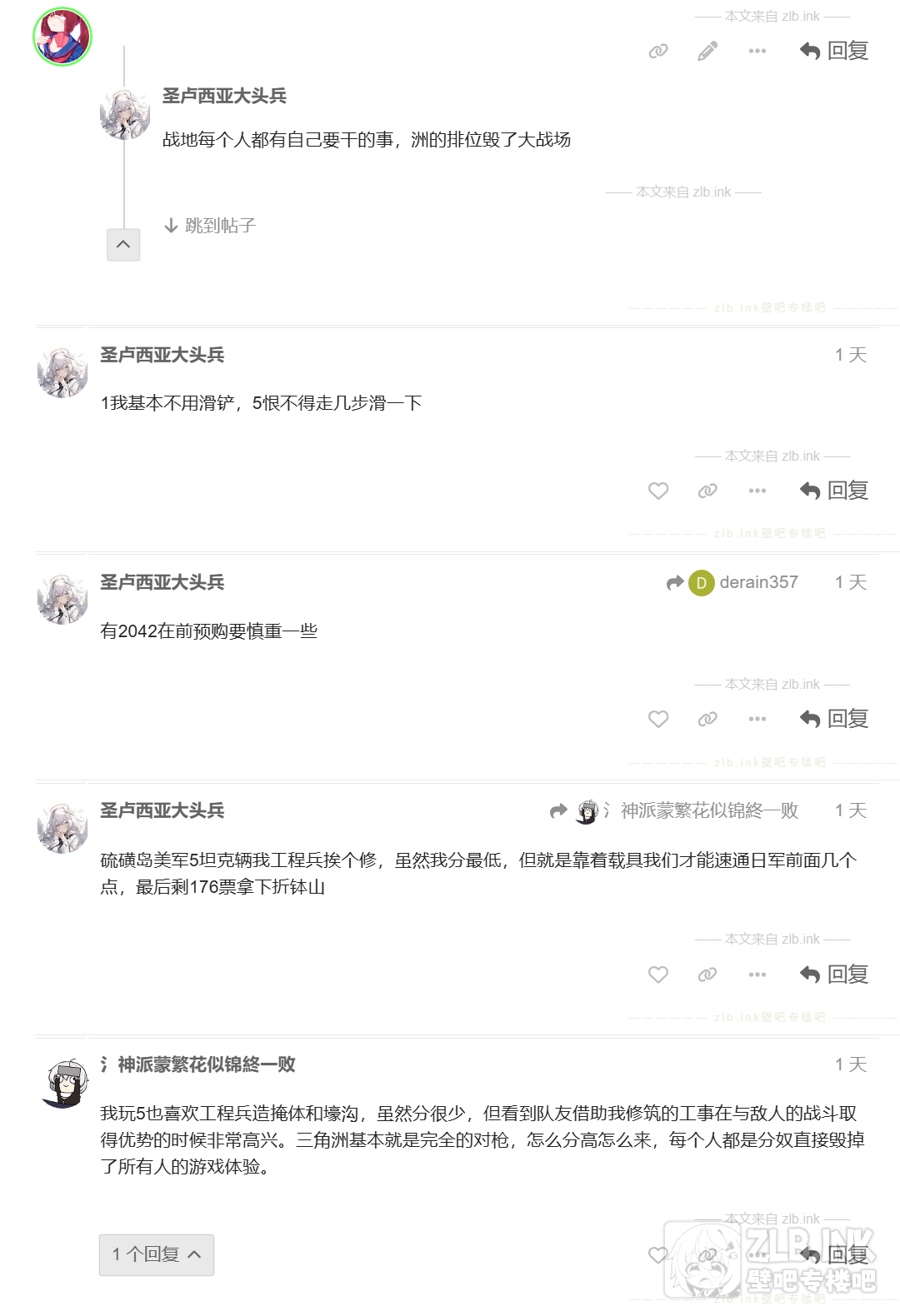Open more options on the 滑铲 post

[757, 491]
